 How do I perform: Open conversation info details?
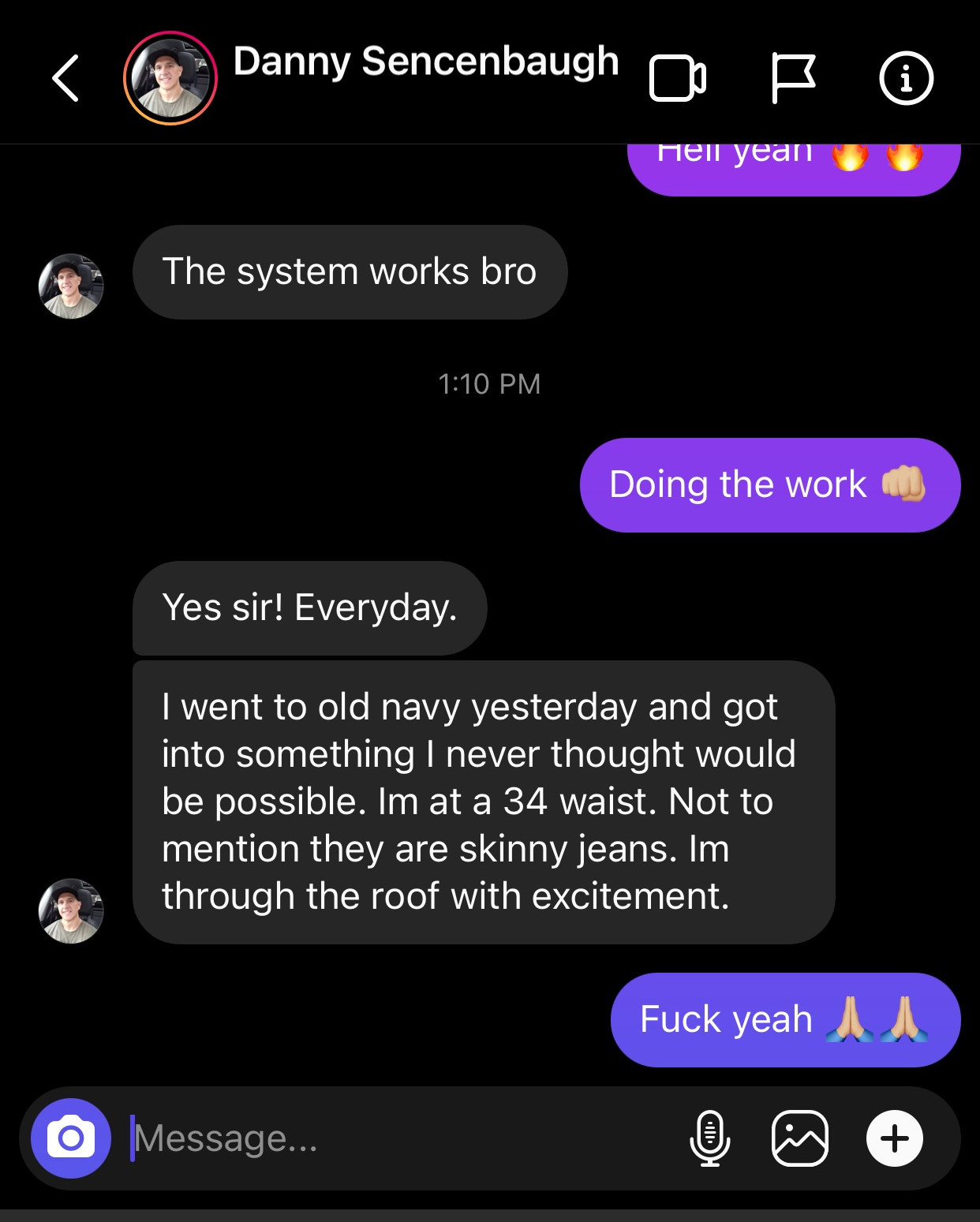(906, 78)
